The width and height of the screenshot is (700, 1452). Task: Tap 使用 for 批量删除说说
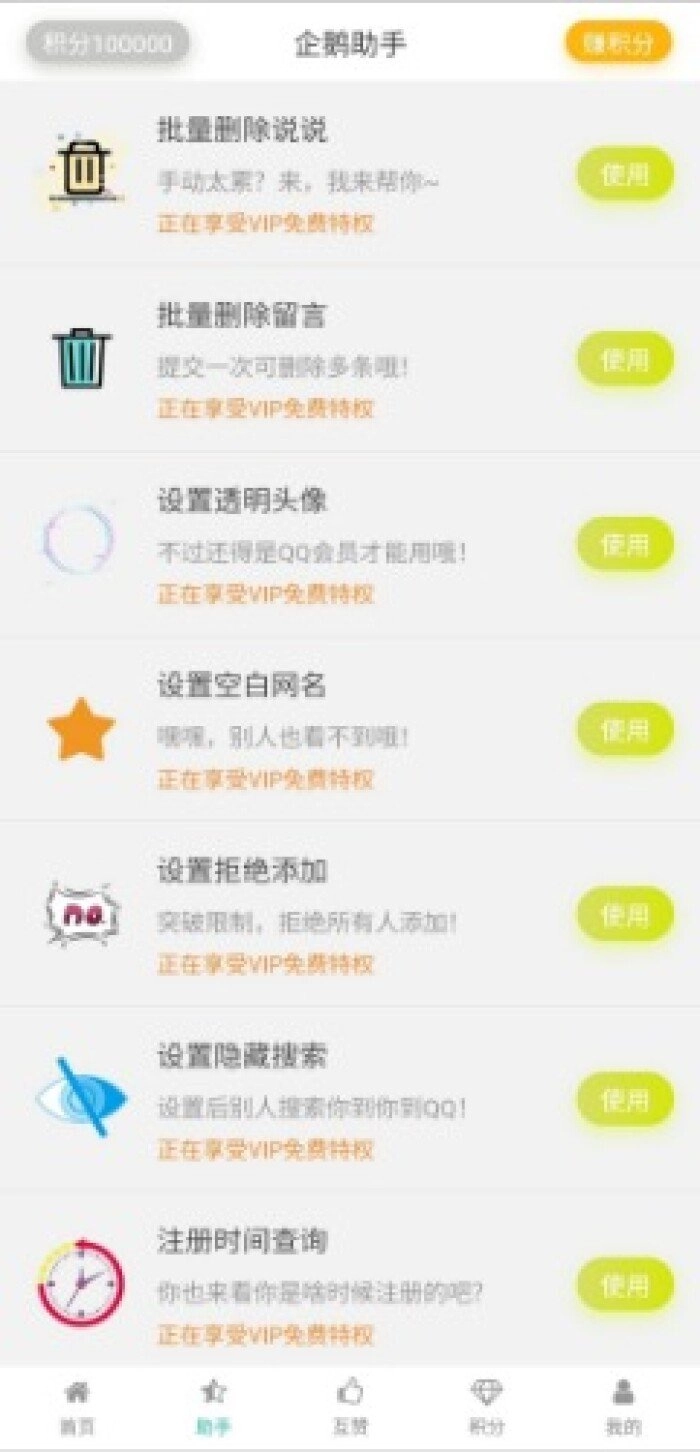point(625,175)
